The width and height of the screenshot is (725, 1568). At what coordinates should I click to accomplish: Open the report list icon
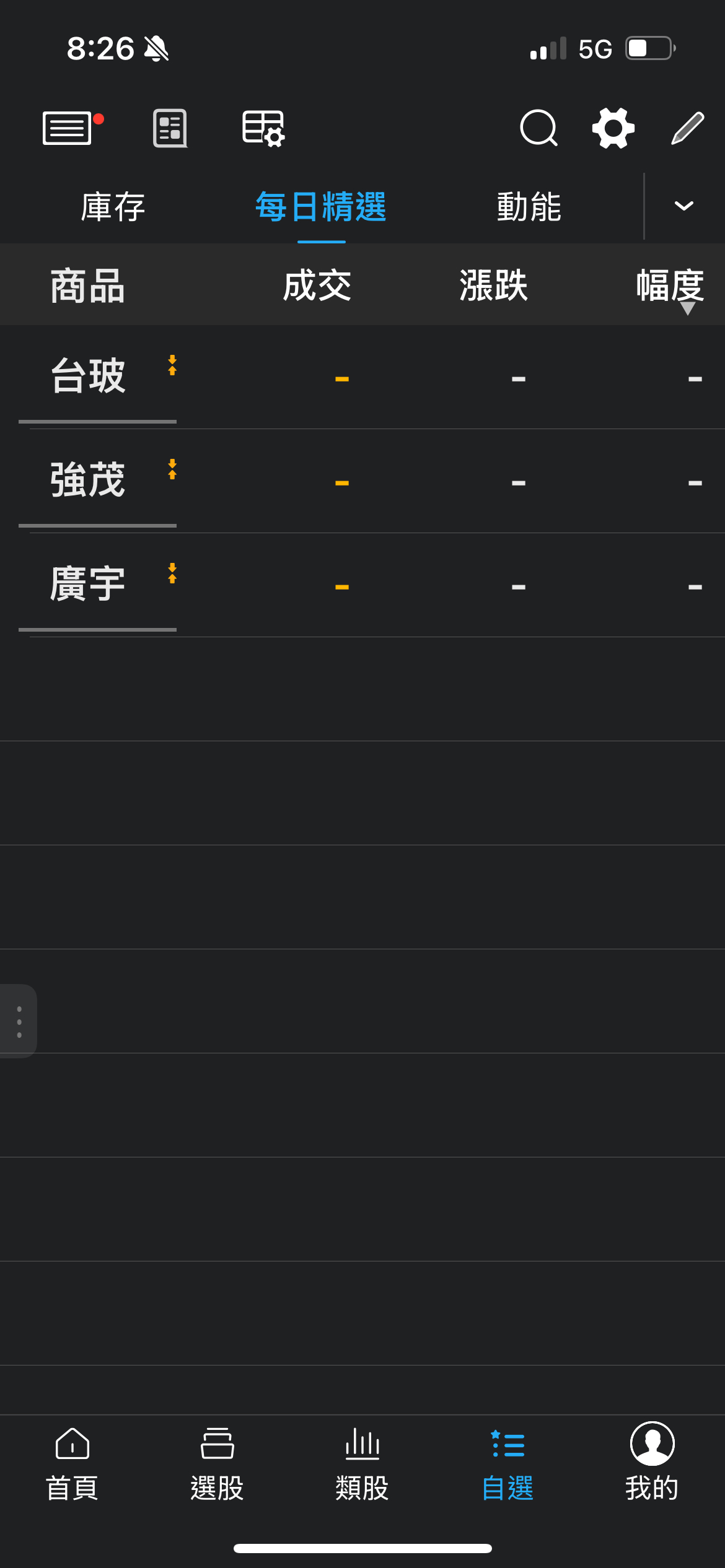pyautogui.click(x=170, y=128)
